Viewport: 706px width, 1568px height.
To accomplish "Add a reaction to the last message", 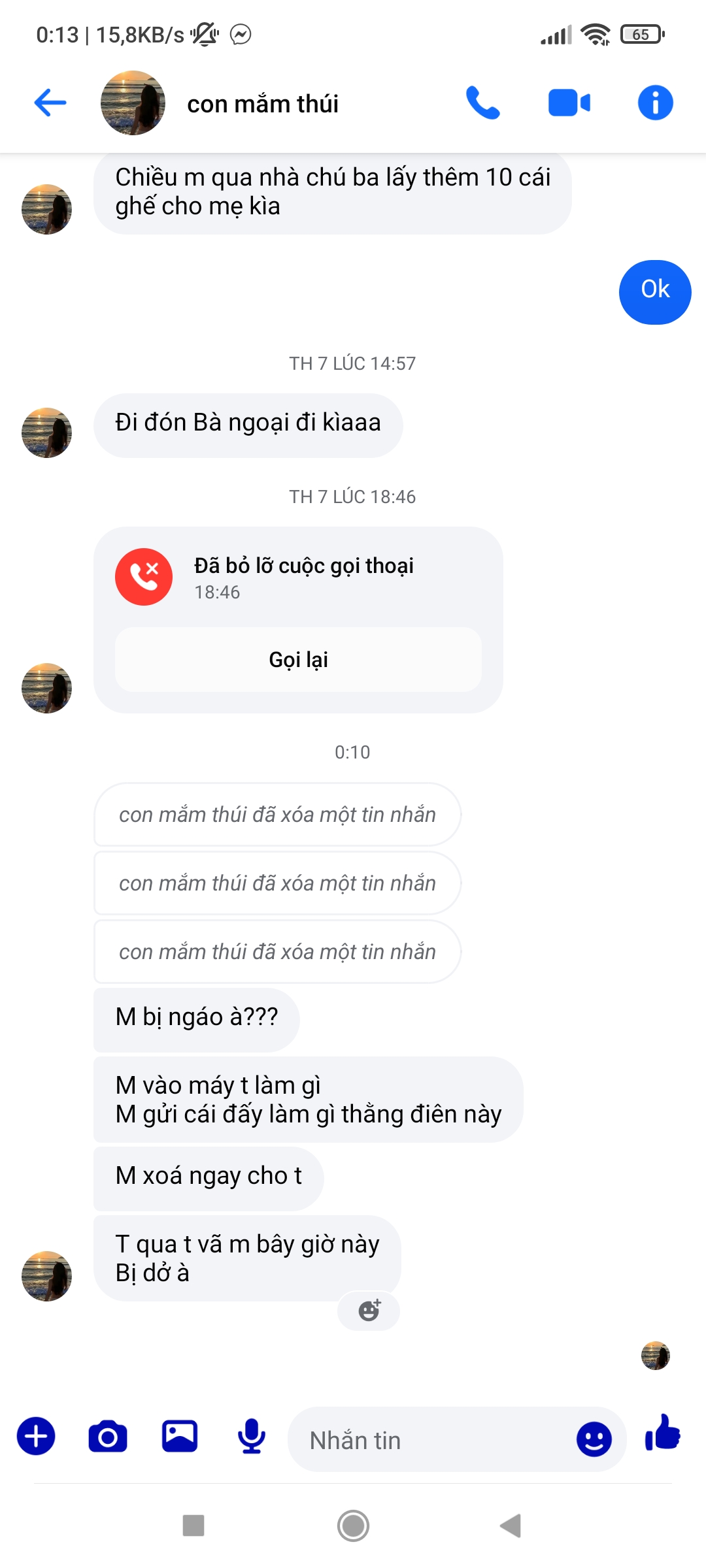I will click(x=369, y=1311).
